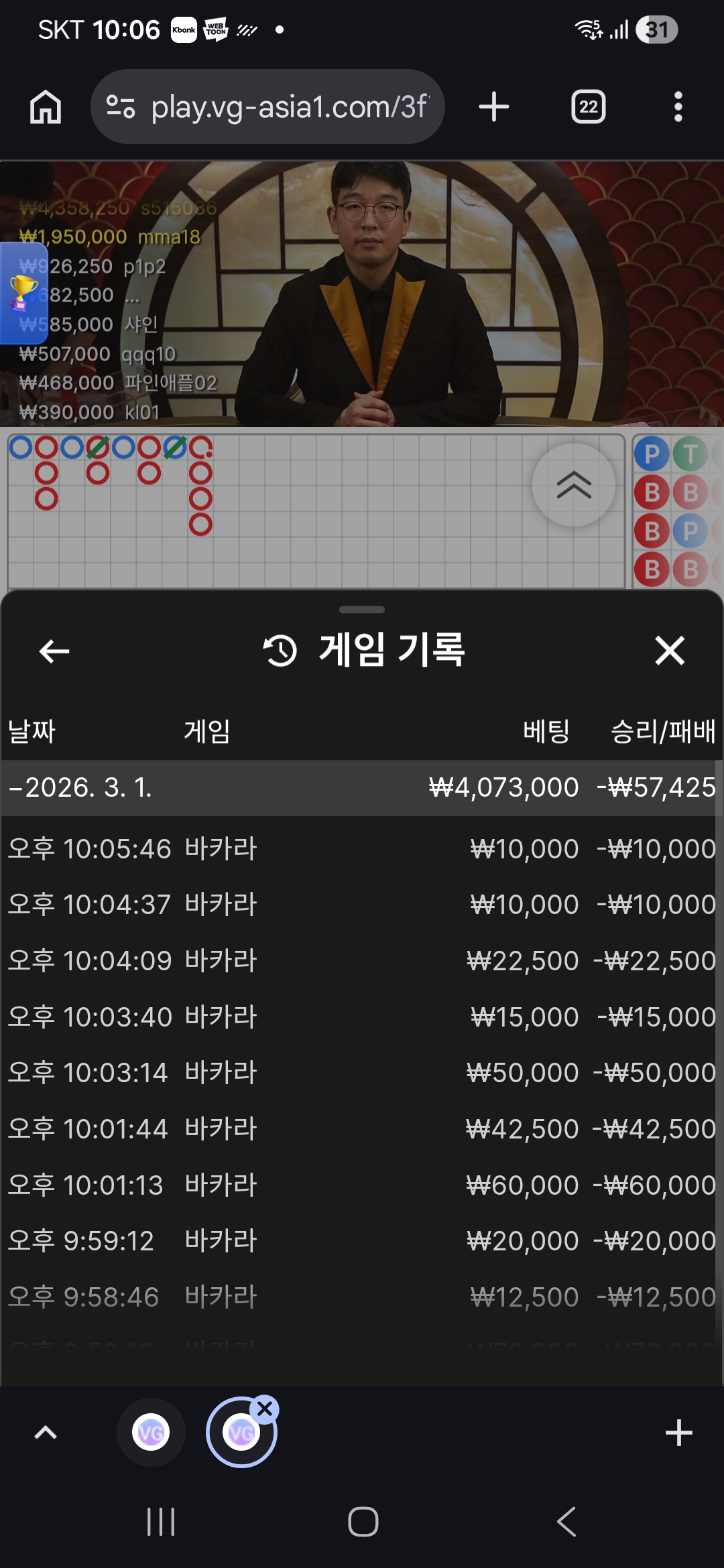Open Chrome's three-dot overflow menu
This screenshot has width=724, height=1568.
point(678,107)
